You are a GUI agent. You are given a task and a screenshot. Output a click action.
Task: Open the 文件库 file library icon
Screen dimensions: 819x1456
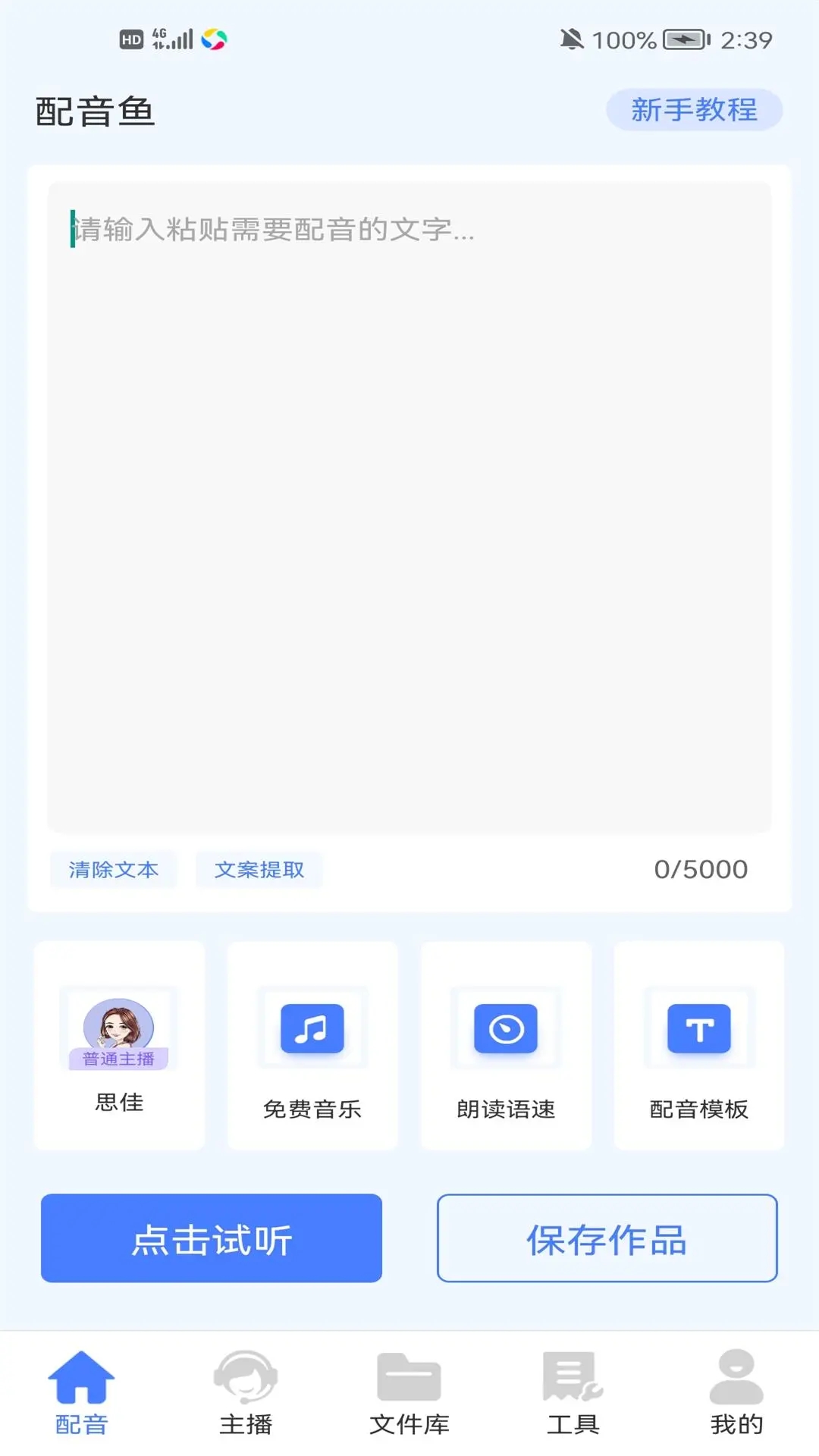coord(408,1380)
